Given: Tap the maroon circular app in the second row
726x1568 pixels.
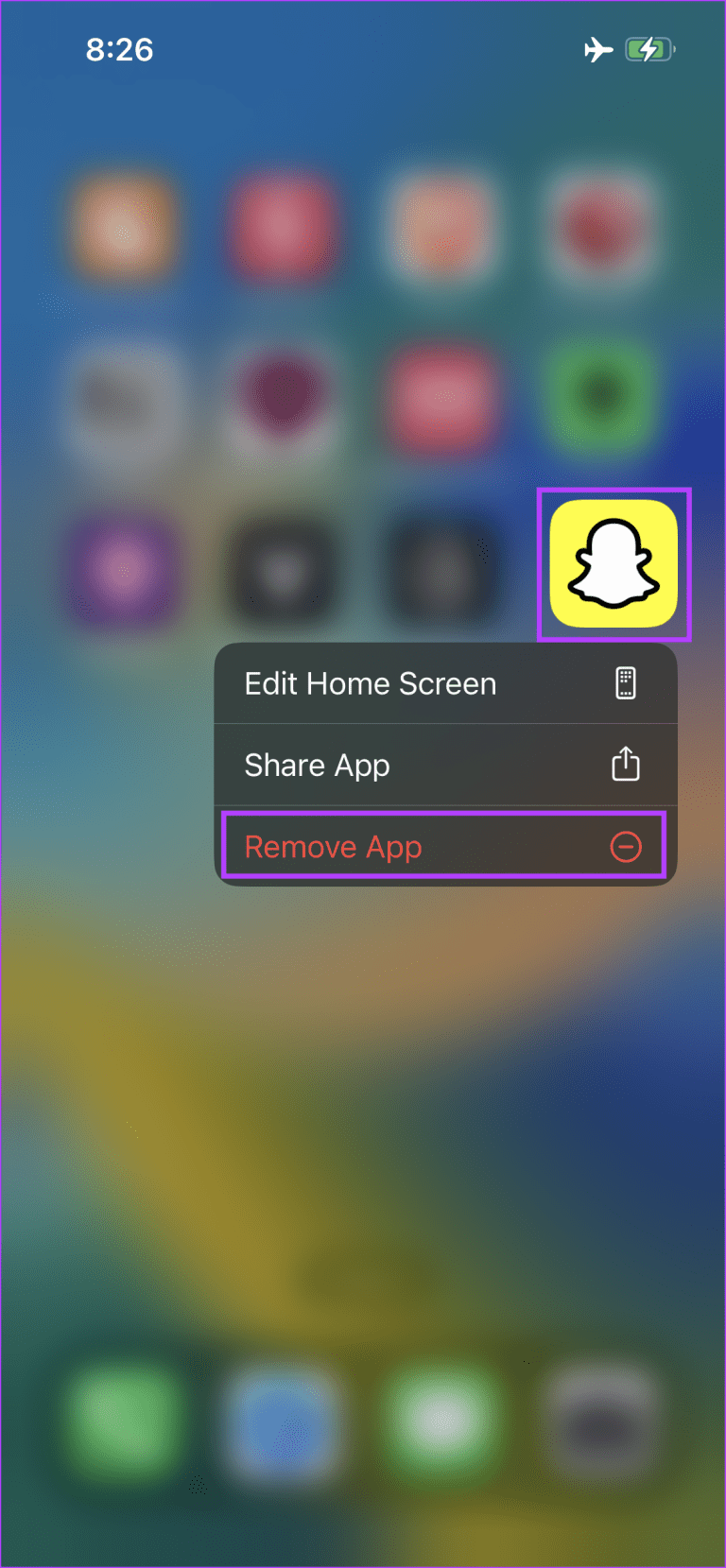Looking at the screenshot, I should pos(283,397).
